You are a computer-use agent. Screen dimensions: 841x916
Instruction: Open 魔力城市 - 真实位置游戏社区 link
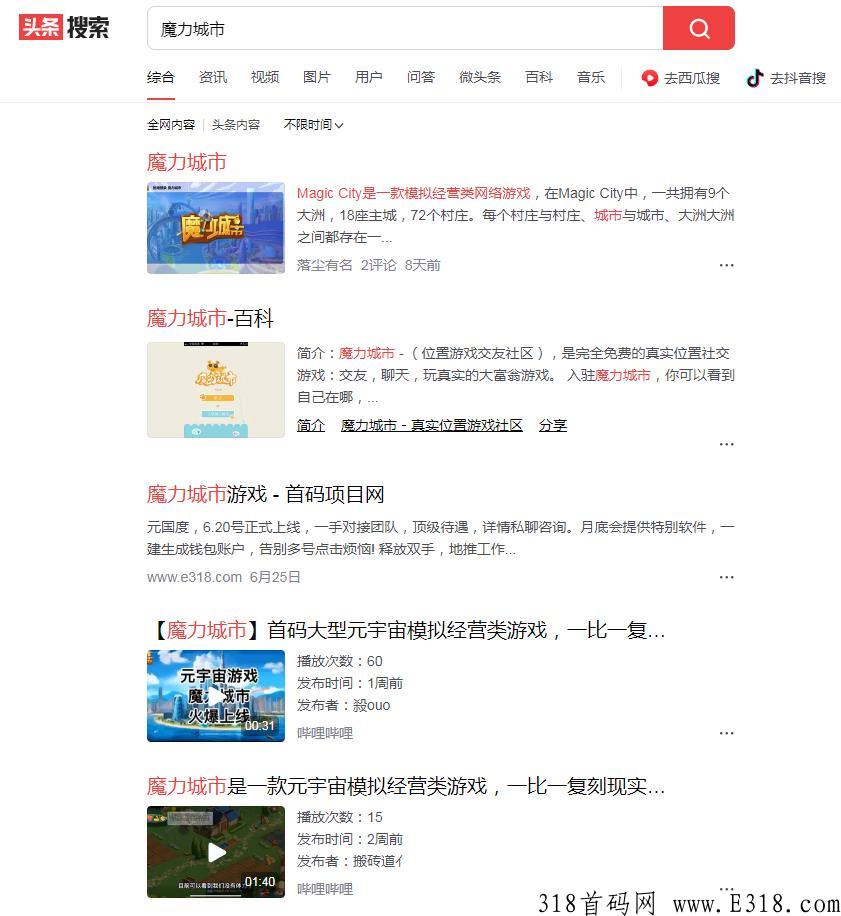432,425
